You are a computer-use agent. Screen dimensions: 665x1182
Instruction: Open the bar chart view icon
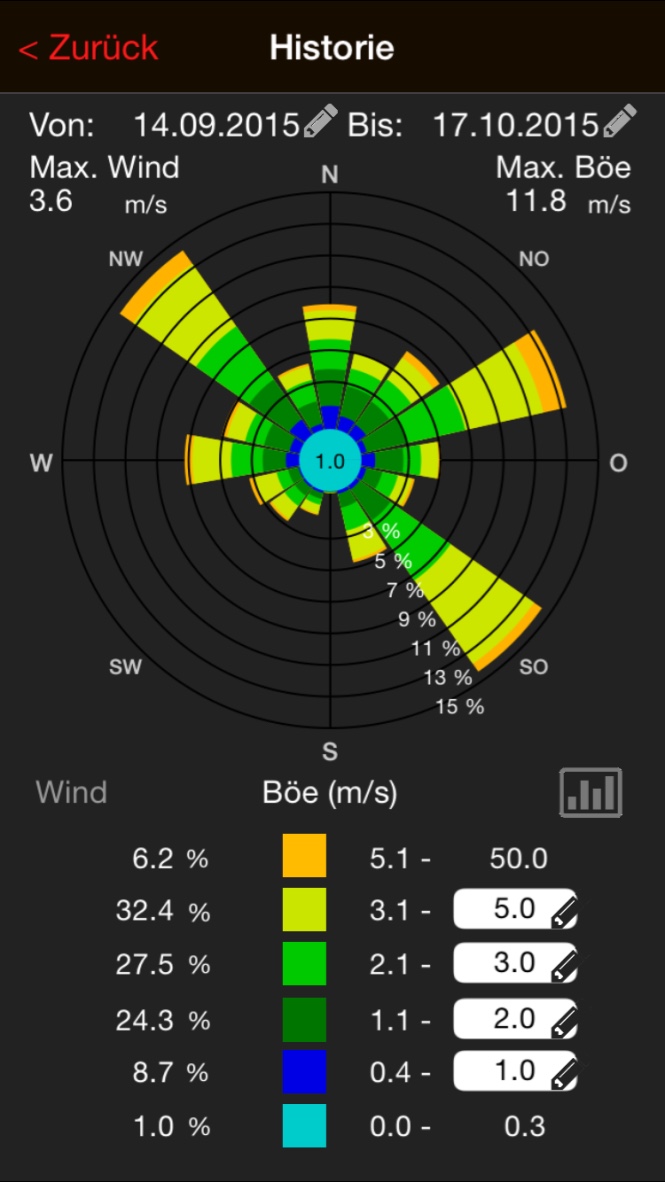coord(590,793)
